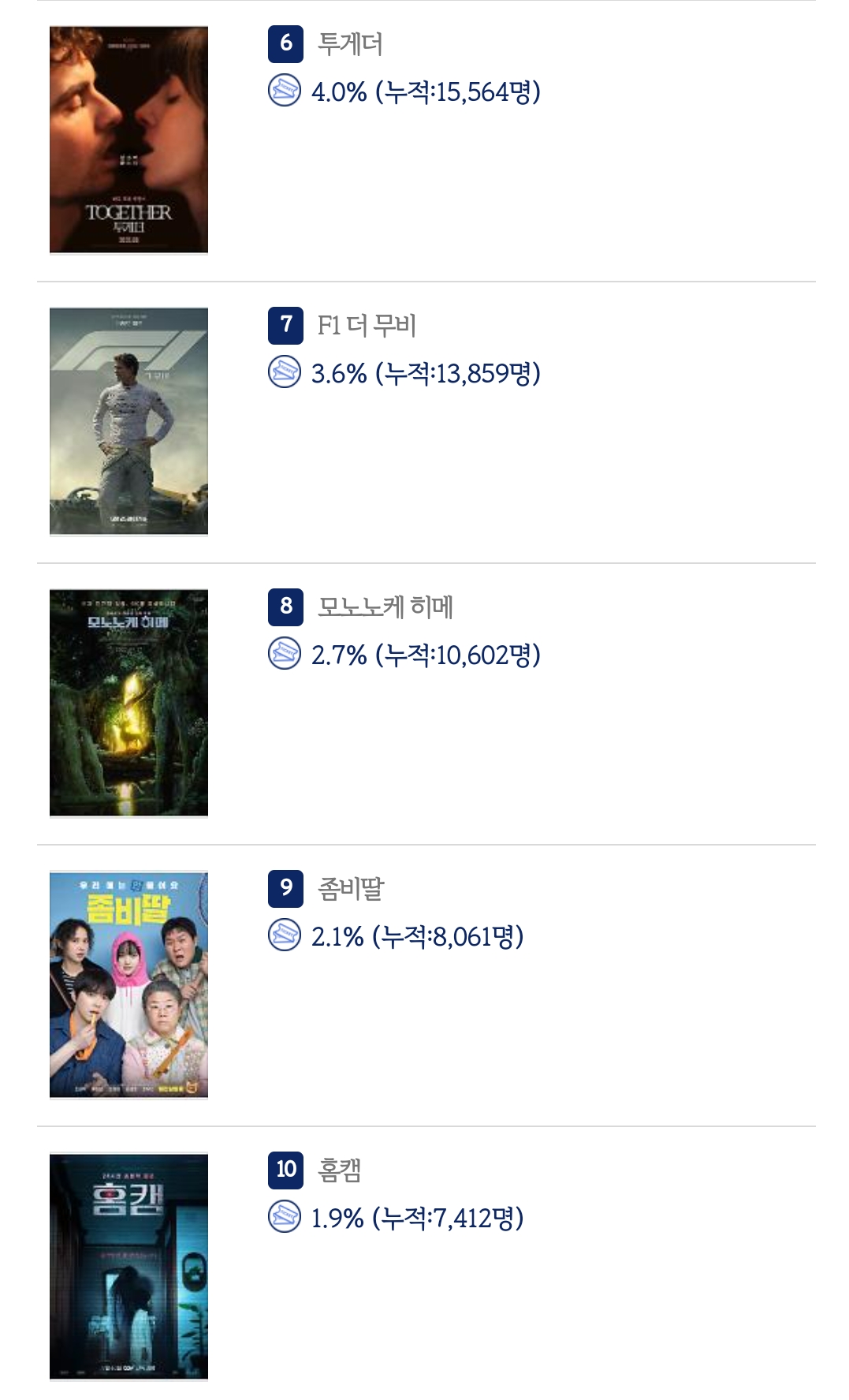
Task: Select the 모노노케 히메 movie poster
Action: coord(128,703)
